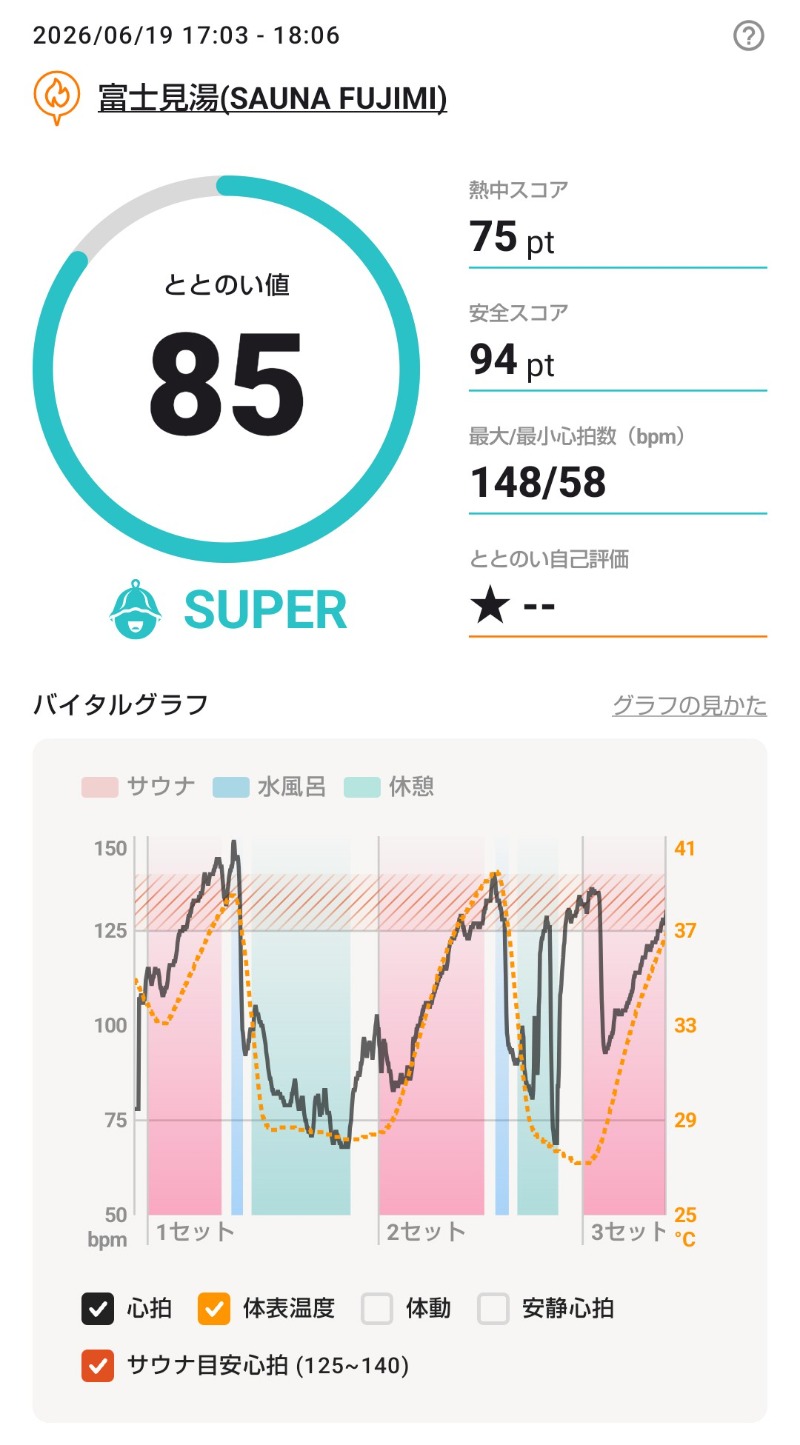
Task: Open the グラフの見かた link
Action: pyautogui.click(x=689, y=706)
